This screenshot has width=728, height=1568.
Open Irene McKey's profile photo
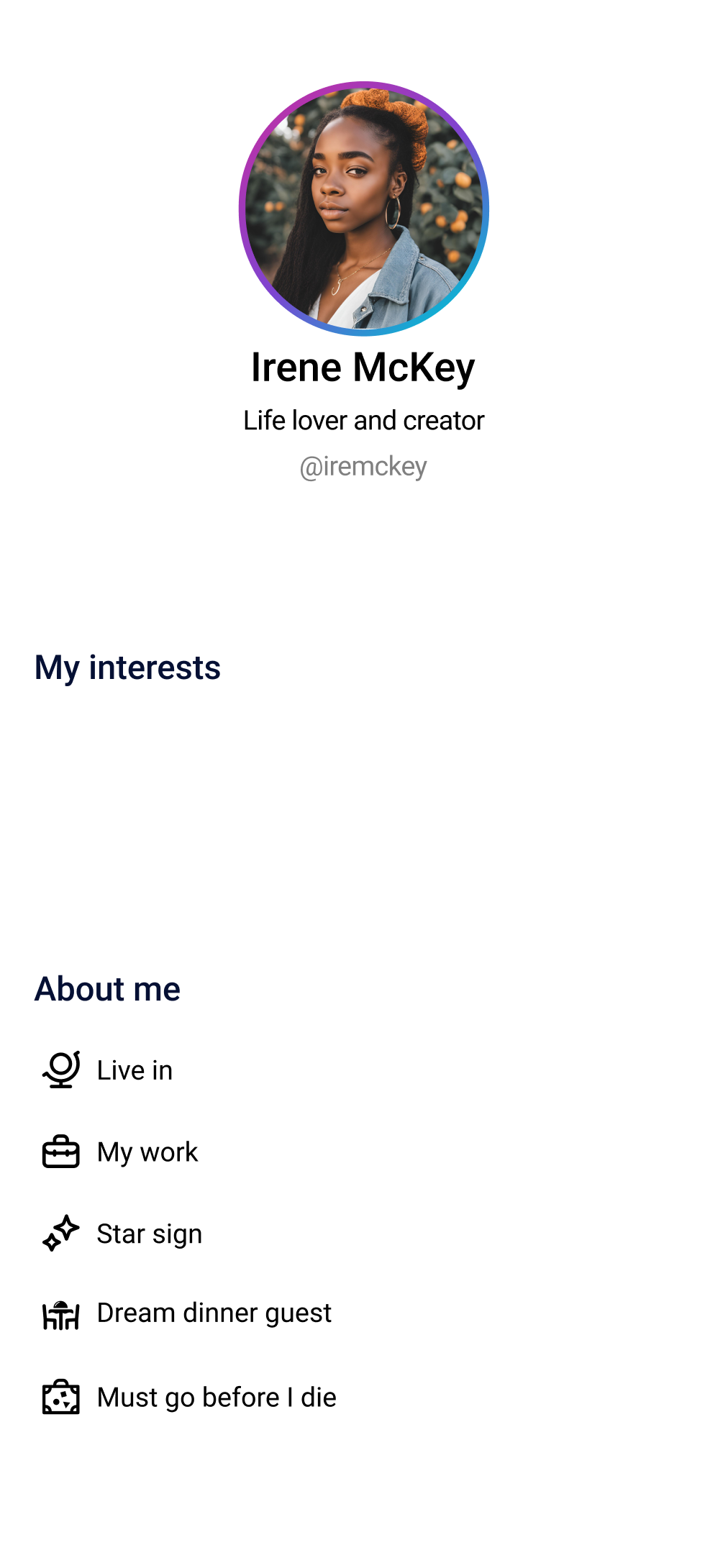364,209
